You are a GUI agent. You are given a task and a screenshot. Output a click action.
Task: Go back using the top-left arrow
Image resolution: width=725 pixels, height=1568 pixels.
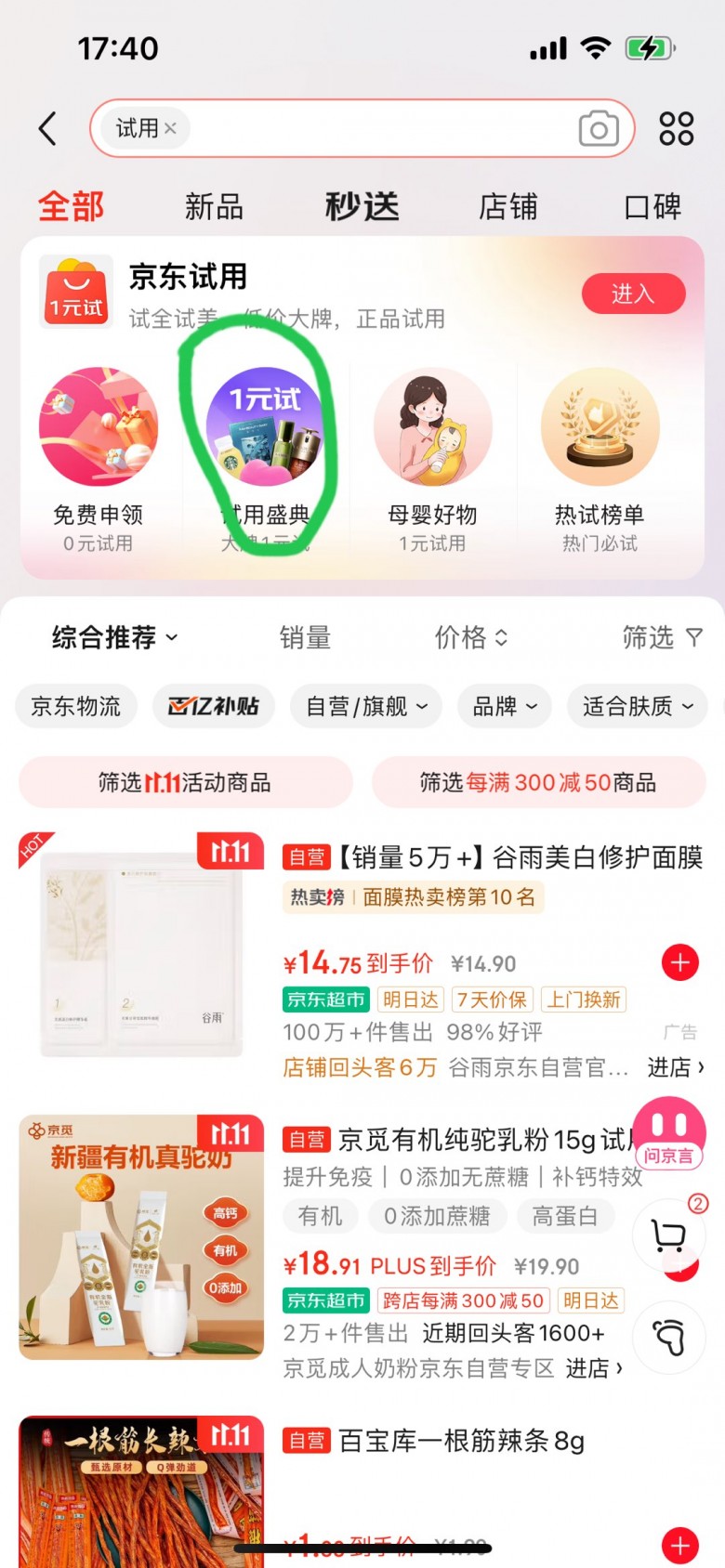click(48, 129)
